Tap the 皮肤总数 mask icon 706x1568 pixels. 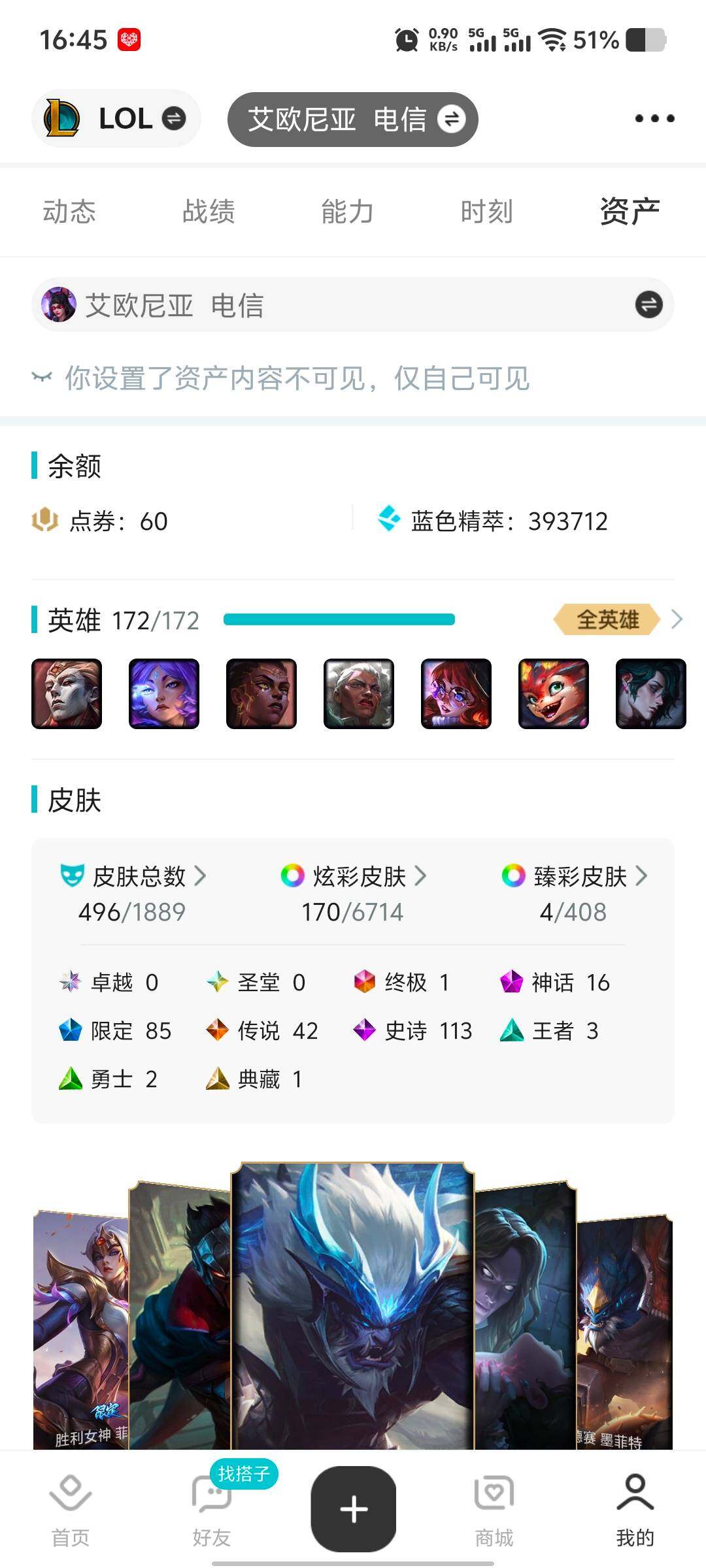pyautogui.click(x=72, y=876)
